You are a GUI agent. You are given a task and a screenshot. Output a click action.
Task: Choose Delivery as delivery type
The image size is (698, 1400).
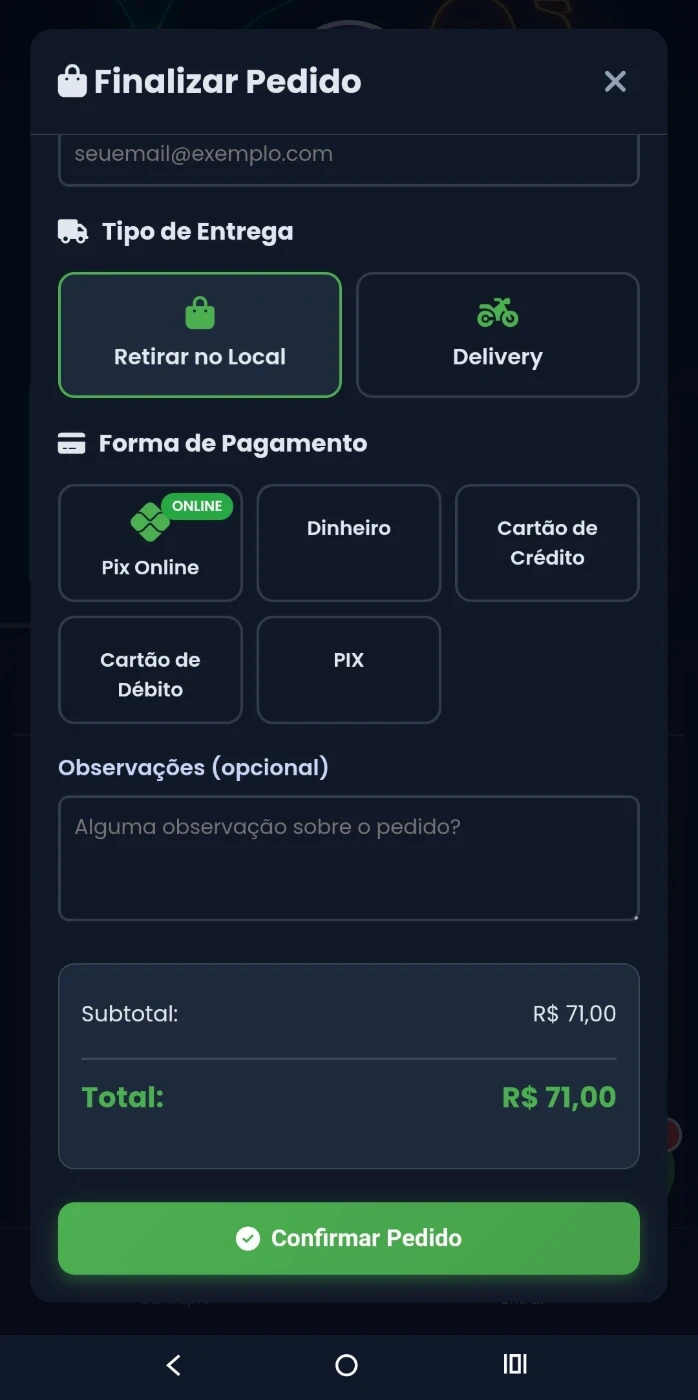pyautogui.click(x=497, y=335)
